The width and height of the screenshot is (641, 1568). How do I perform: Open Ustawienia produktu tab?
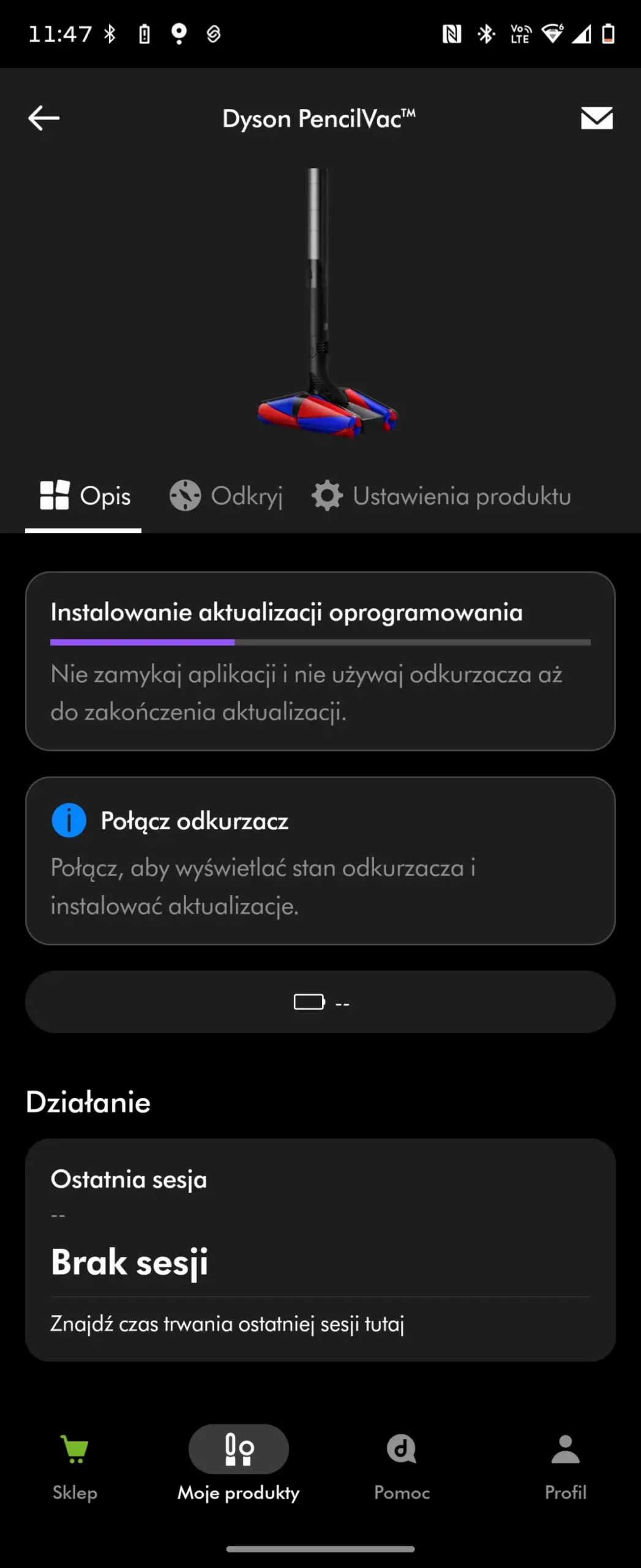441,496
